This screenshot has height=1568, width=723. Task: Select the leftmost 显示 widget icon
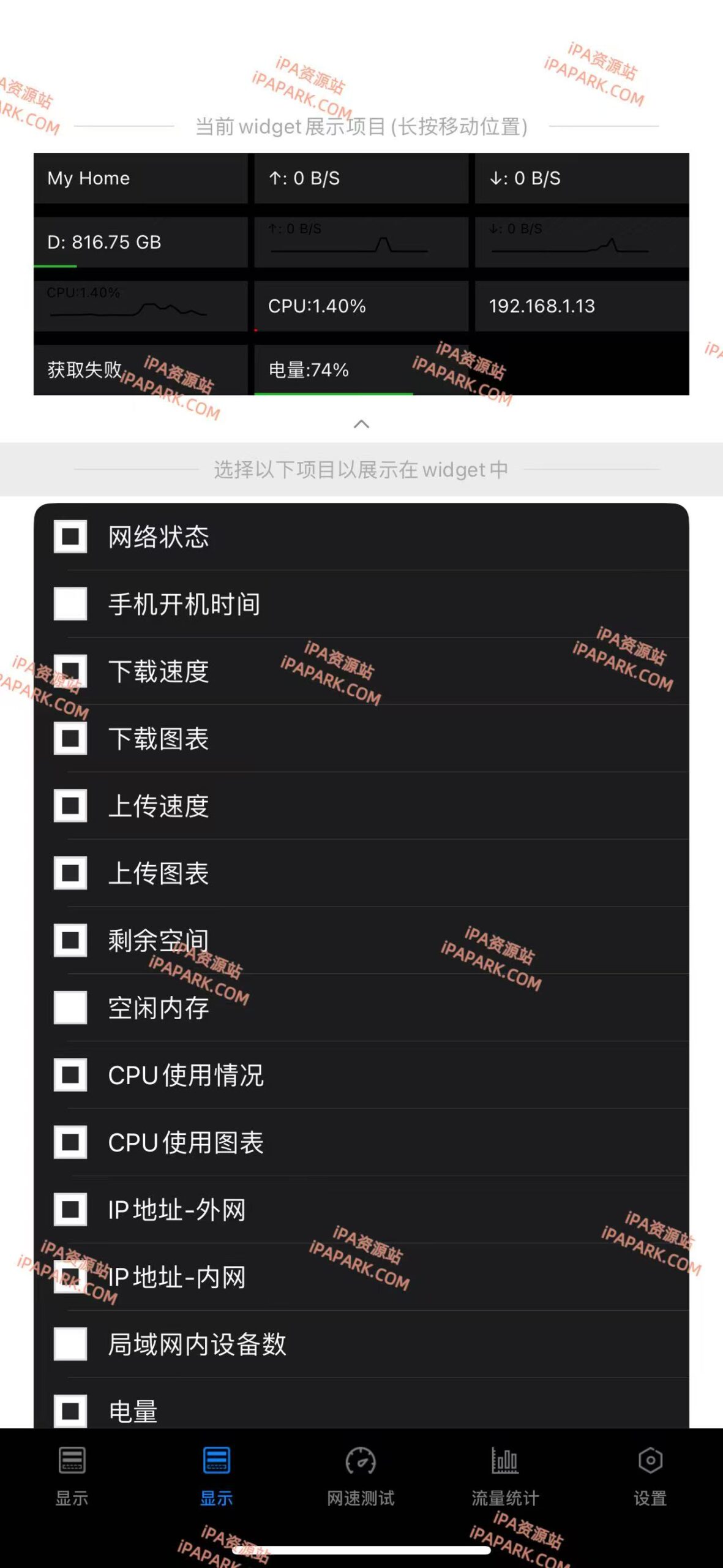pos(72,1460)
